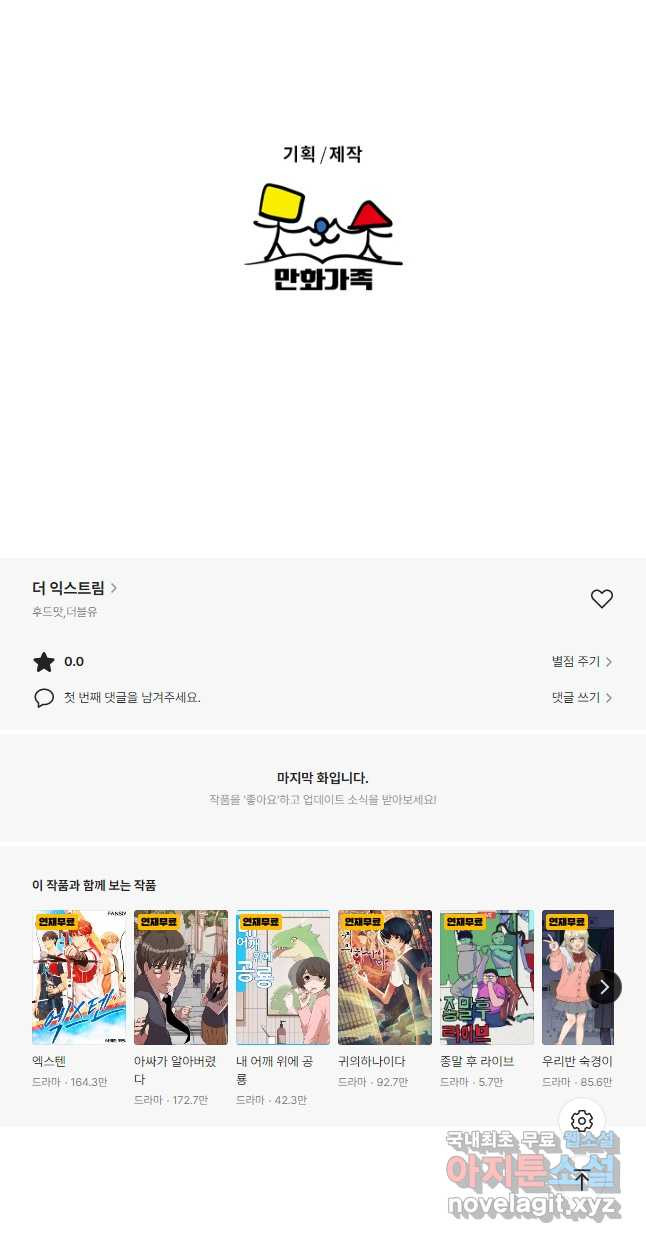Open the 아싸가 알아버렸다 webtoon card
The width and height of the screenshot is (646, 1243).
(181, 977)
